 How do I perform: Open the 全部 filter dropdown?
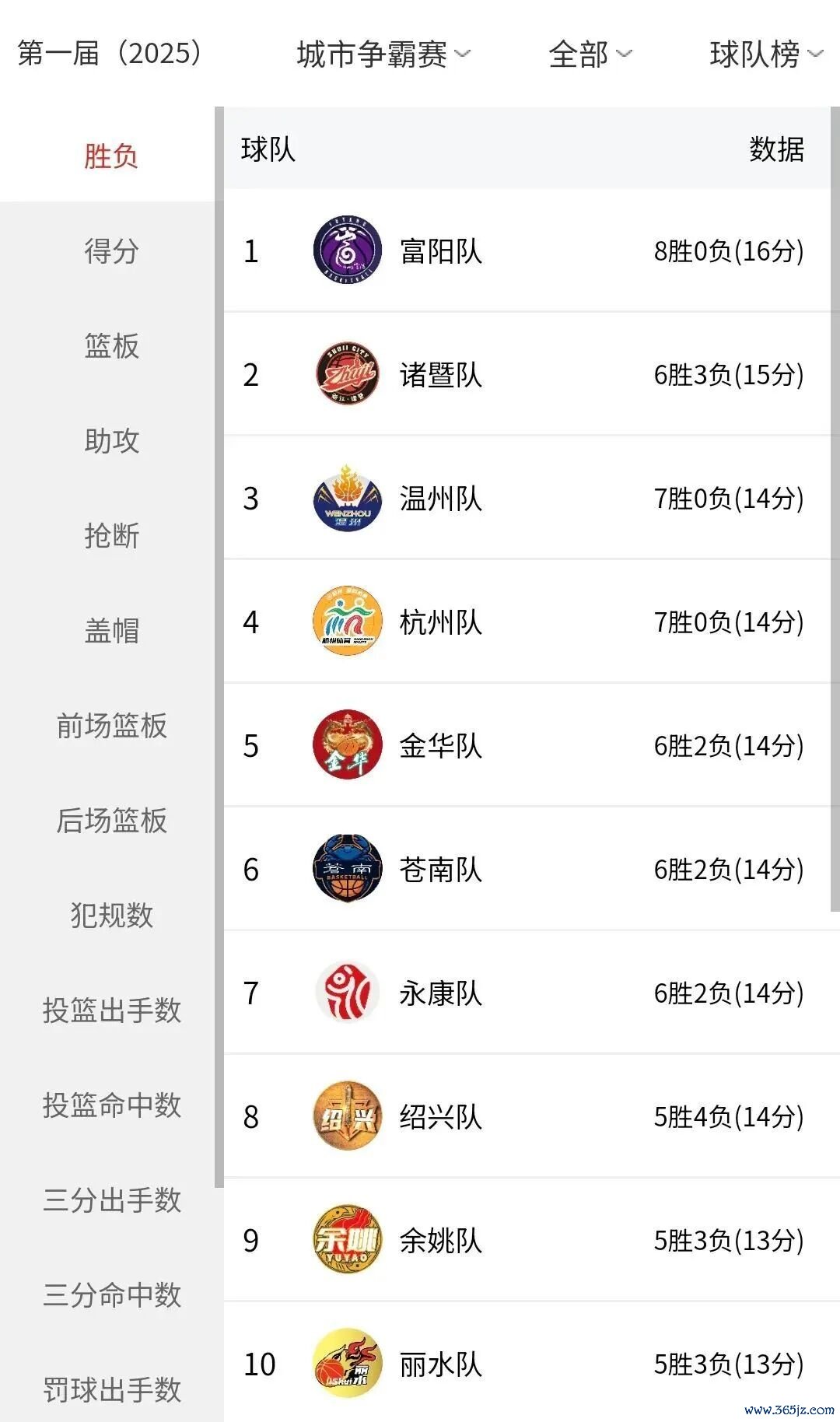coord(590,54)
